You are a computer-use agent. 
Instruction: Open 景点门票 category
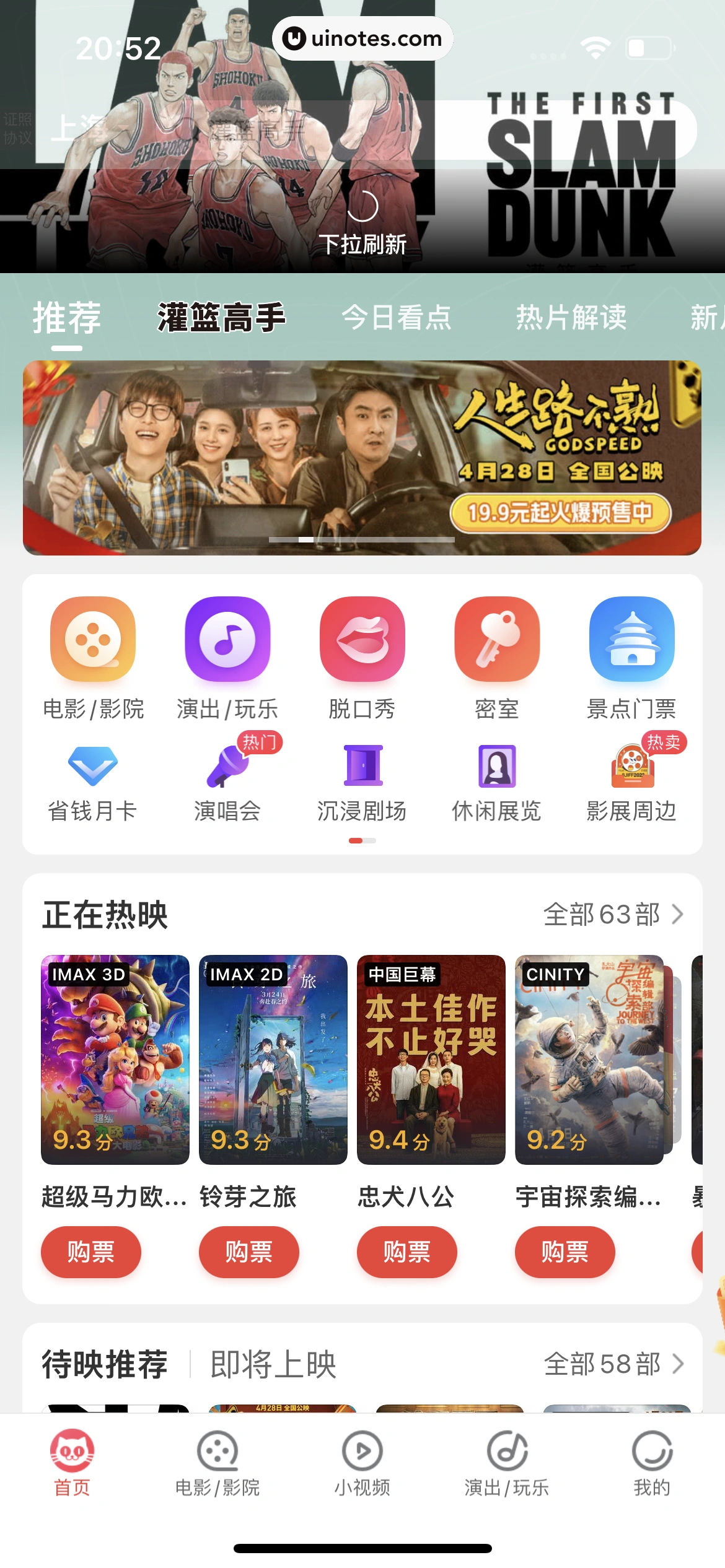[x=631, y=639]
